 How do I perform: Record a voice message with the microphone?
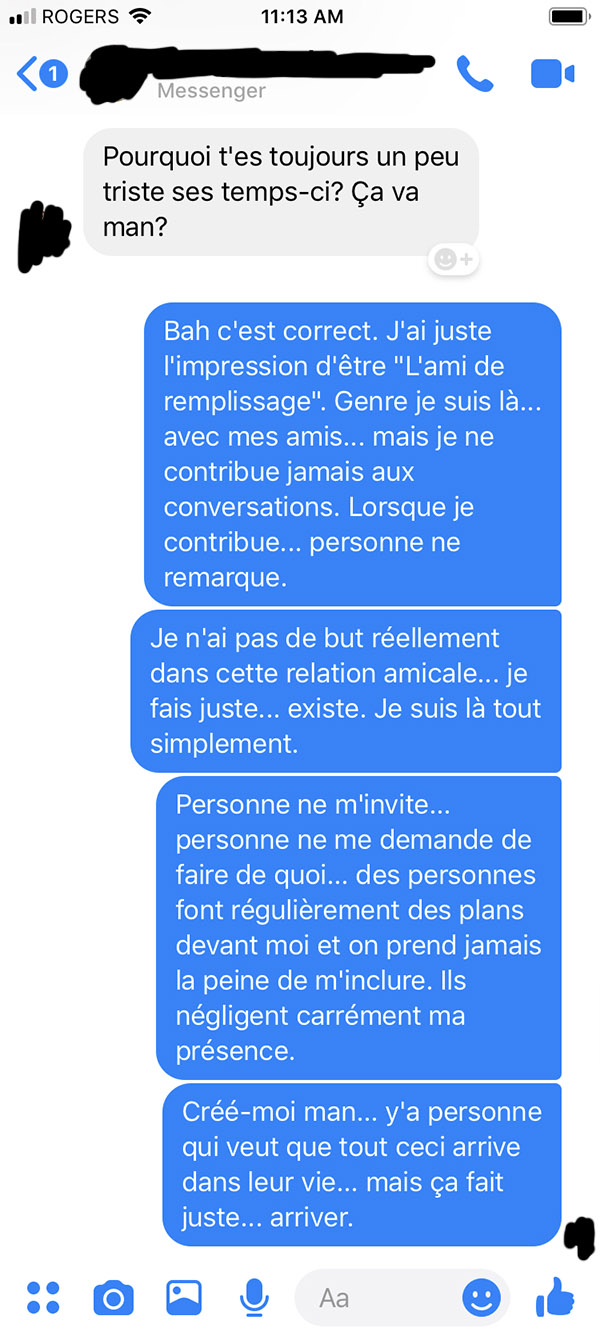pyautogui.click(x=255, y=1298)
